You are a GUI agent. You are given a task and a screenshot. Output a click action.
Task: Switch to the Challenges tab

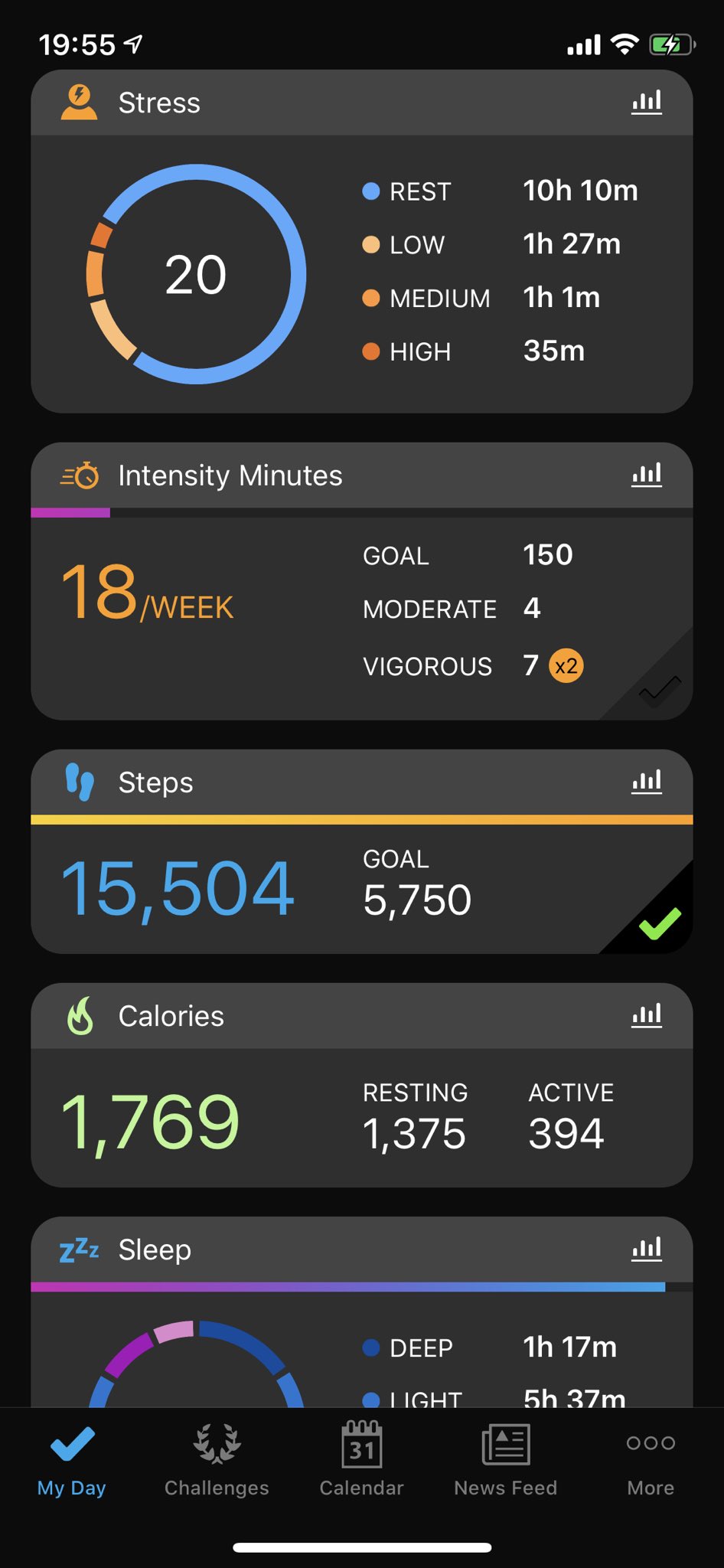(216, 1459)
